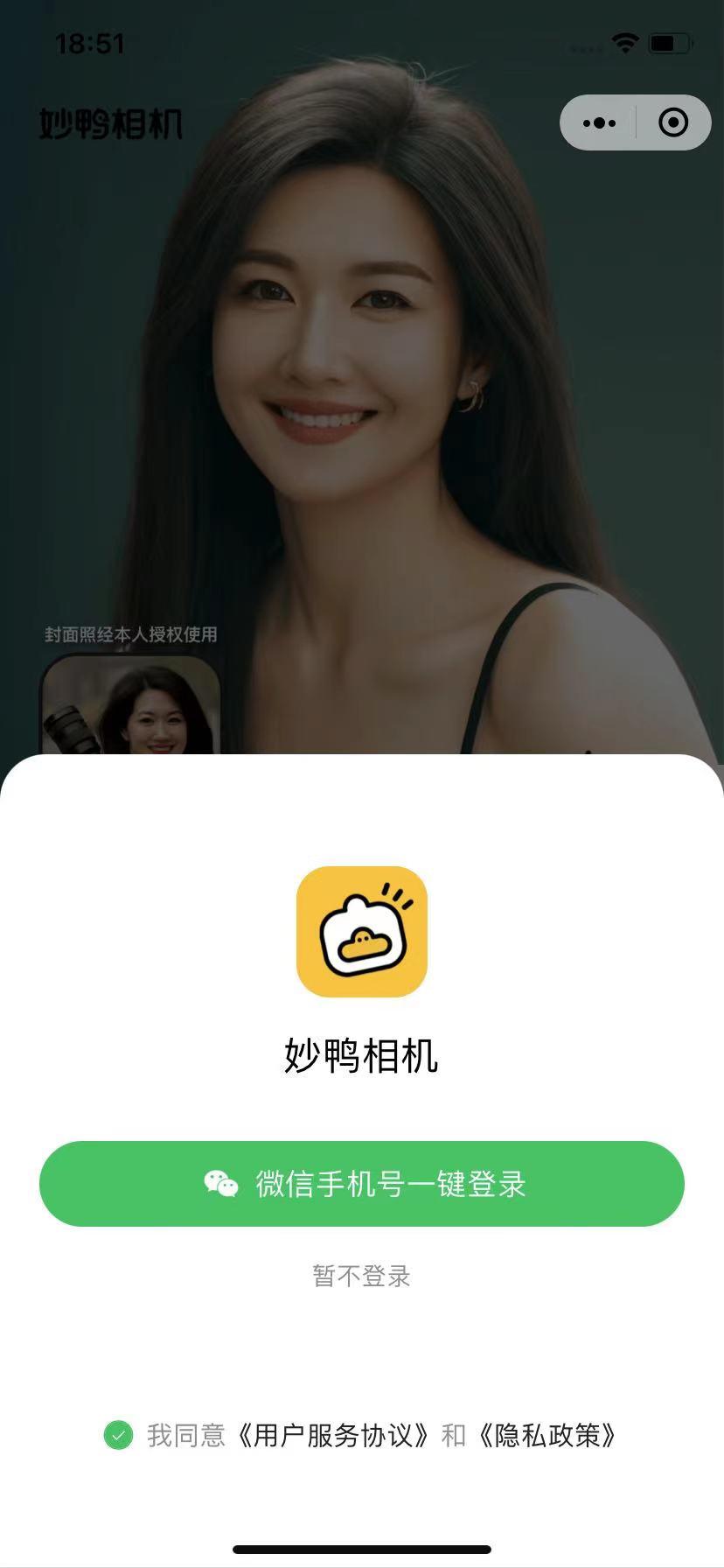The height and width of the screenshot is (1568, 724).
Task: Open the mini program more options menu
Action: point(599,123)
